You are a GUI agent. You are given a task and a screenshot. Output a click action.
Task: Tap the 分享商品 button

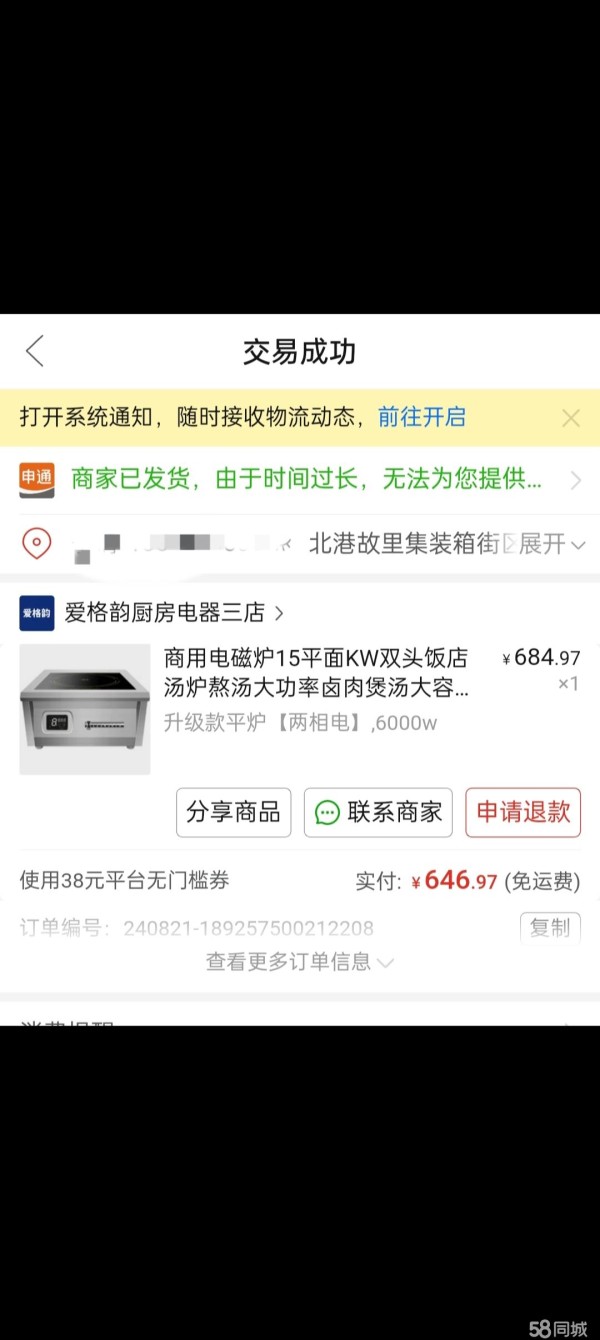tap(233, 812)
